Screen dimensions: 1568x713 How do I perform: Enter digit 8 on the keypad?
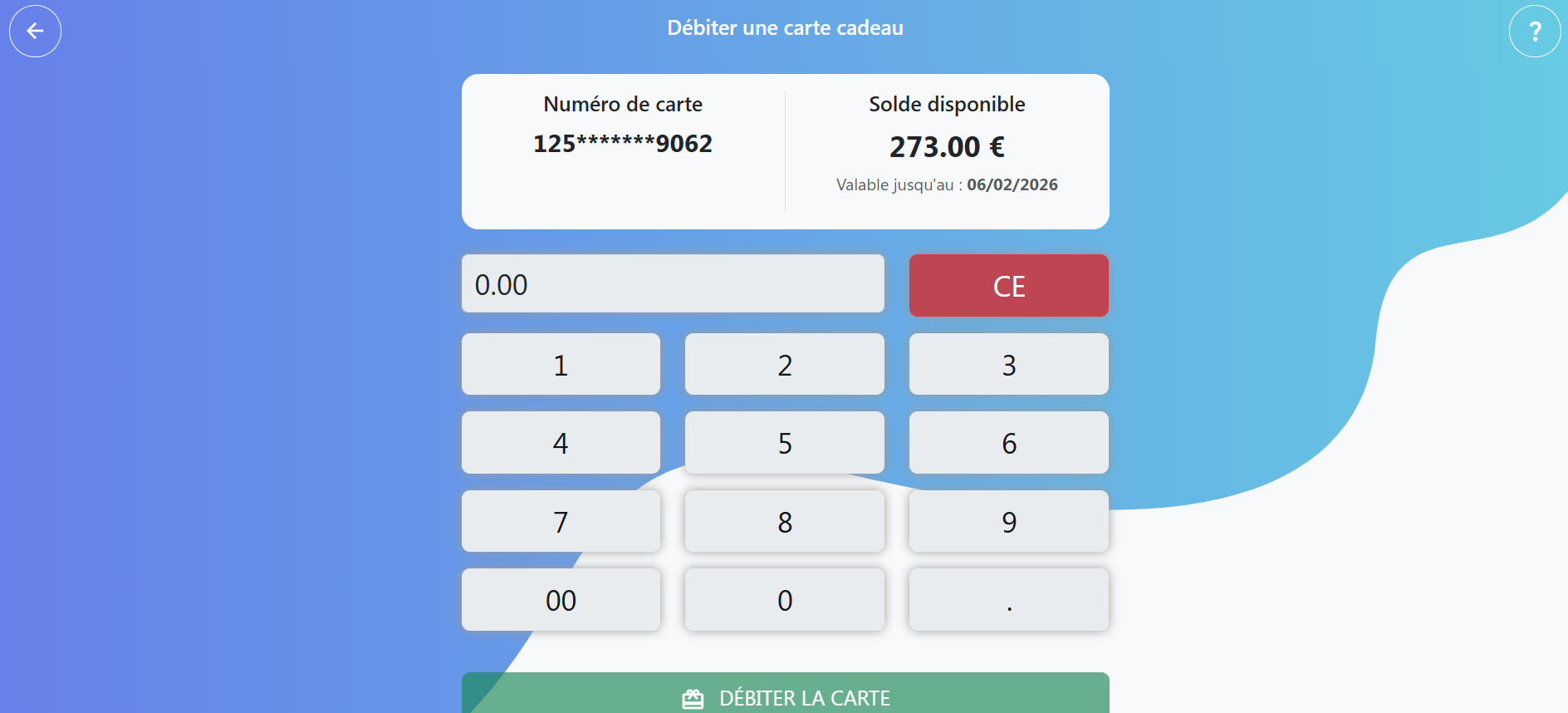click(x=785, y=521)
